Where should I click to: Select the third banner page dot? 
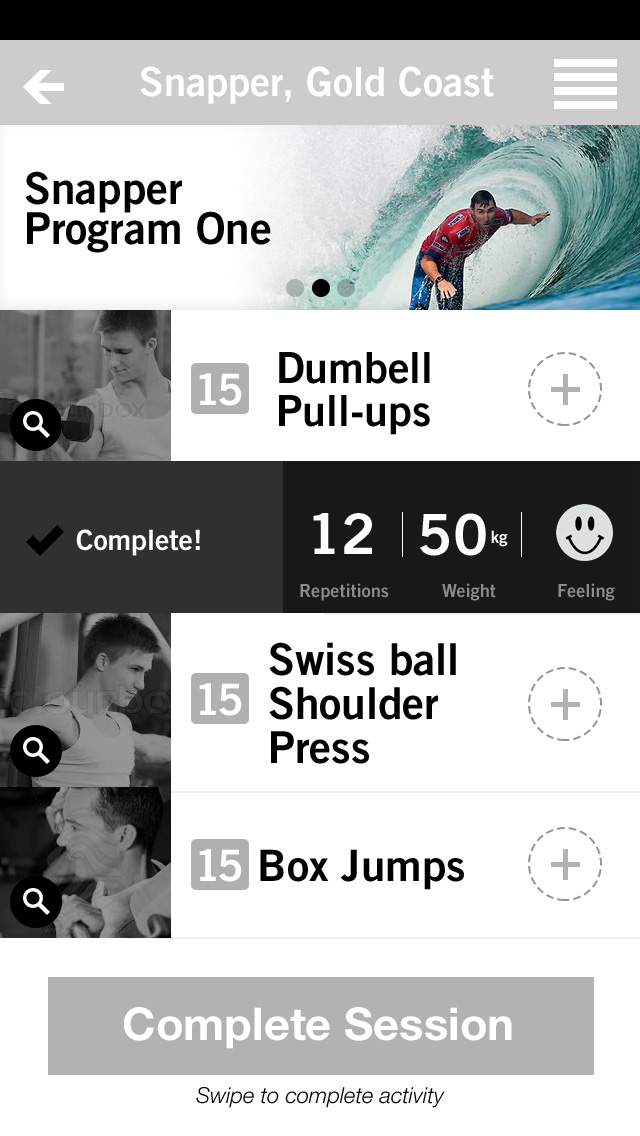coord(346,288)
